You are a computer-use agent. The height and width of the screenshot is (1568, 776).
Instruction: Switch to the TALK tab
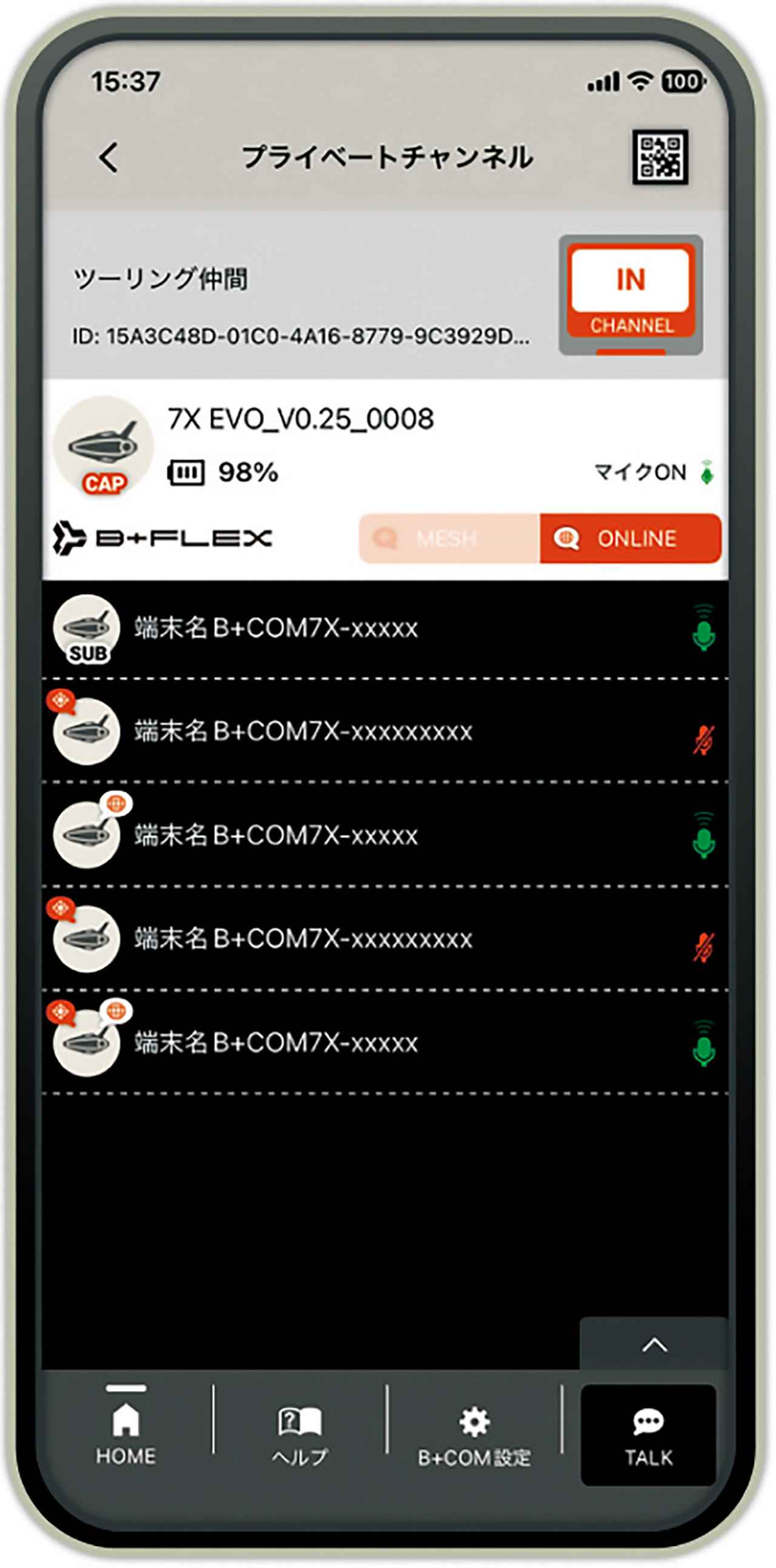click(648, 1434)
